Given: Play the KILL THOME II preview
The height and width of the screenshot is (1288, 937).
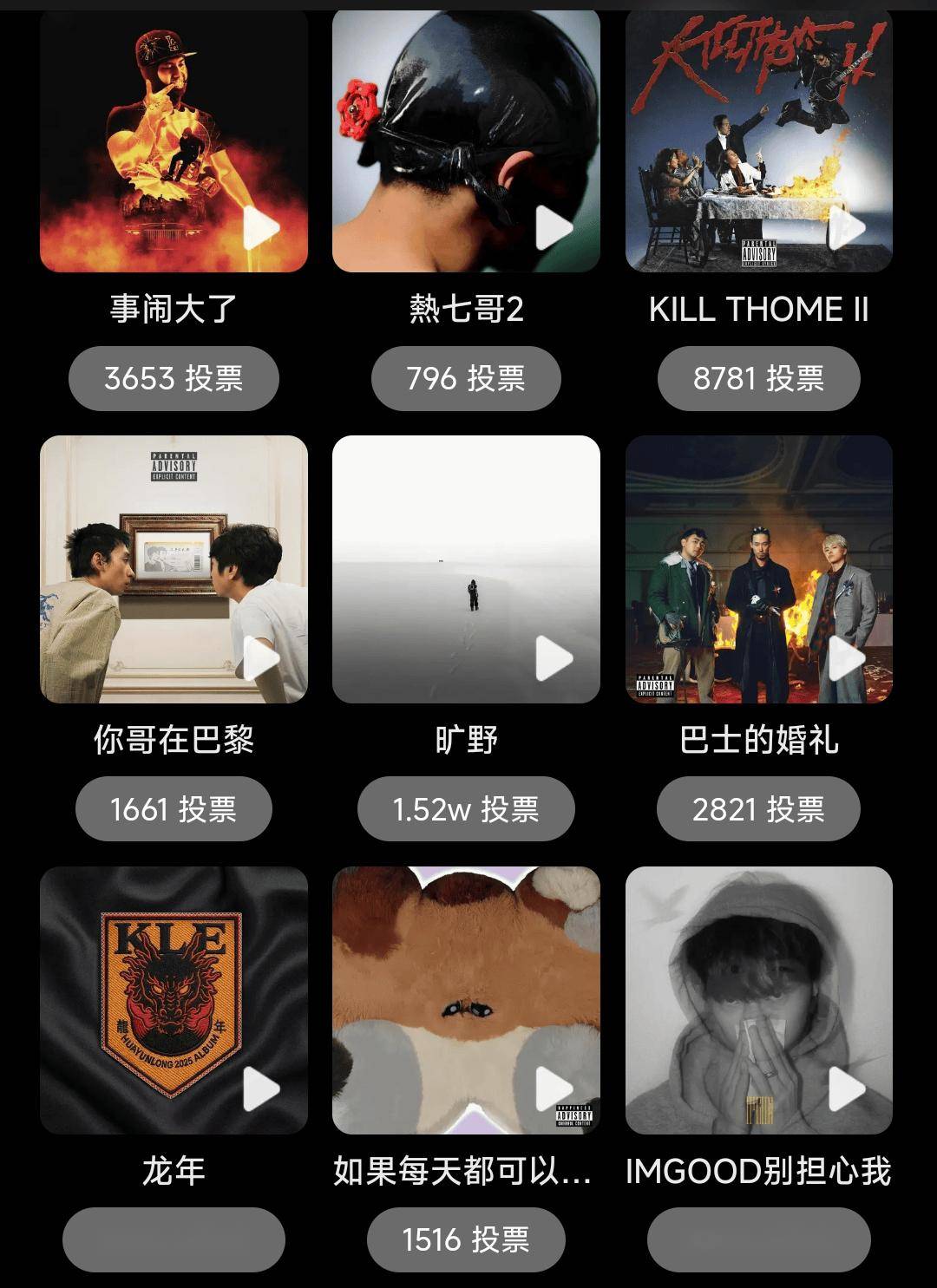Looking at the screenshot, I should (847, 229).
